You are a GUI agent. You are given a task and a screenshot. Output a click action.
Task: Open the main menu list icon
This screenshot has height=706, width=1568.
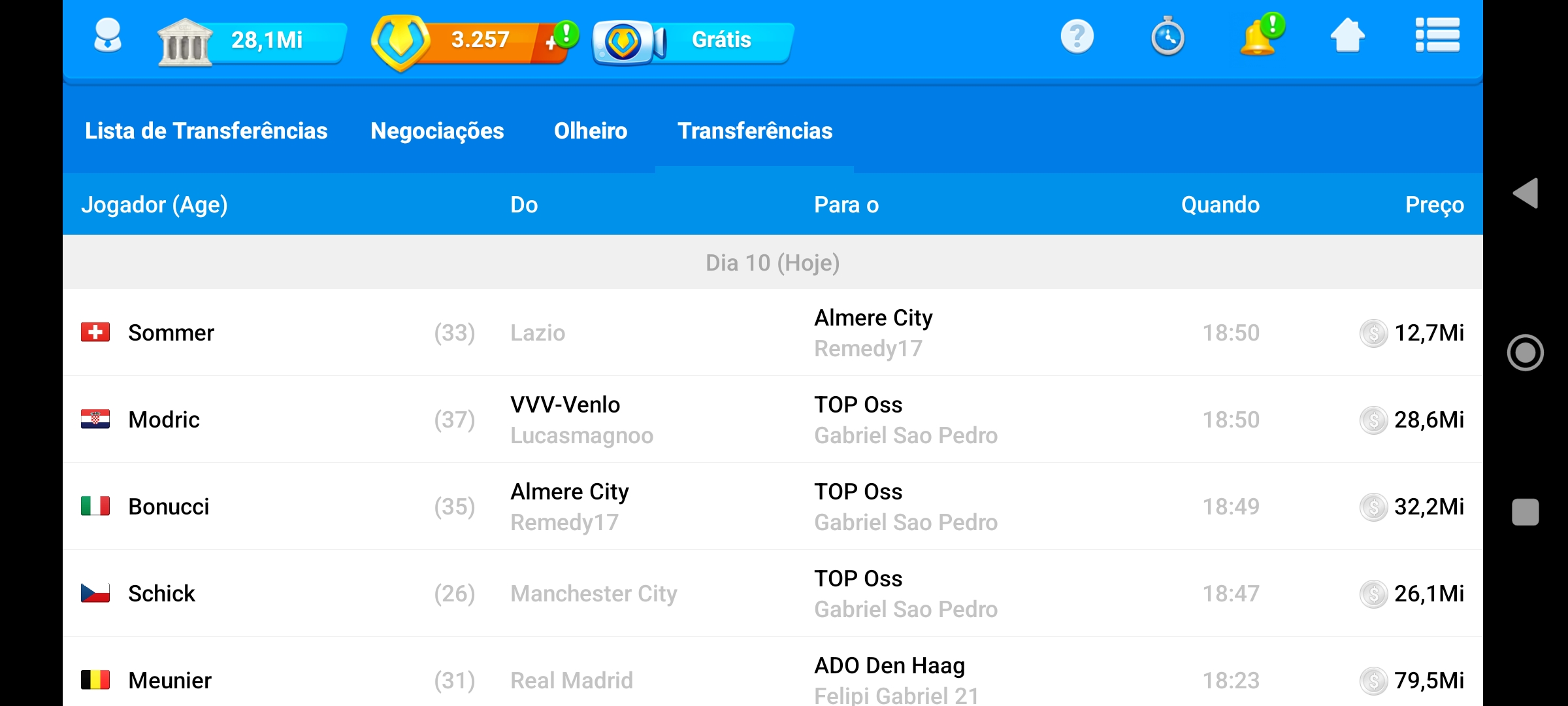click(x=1437, y=35)
